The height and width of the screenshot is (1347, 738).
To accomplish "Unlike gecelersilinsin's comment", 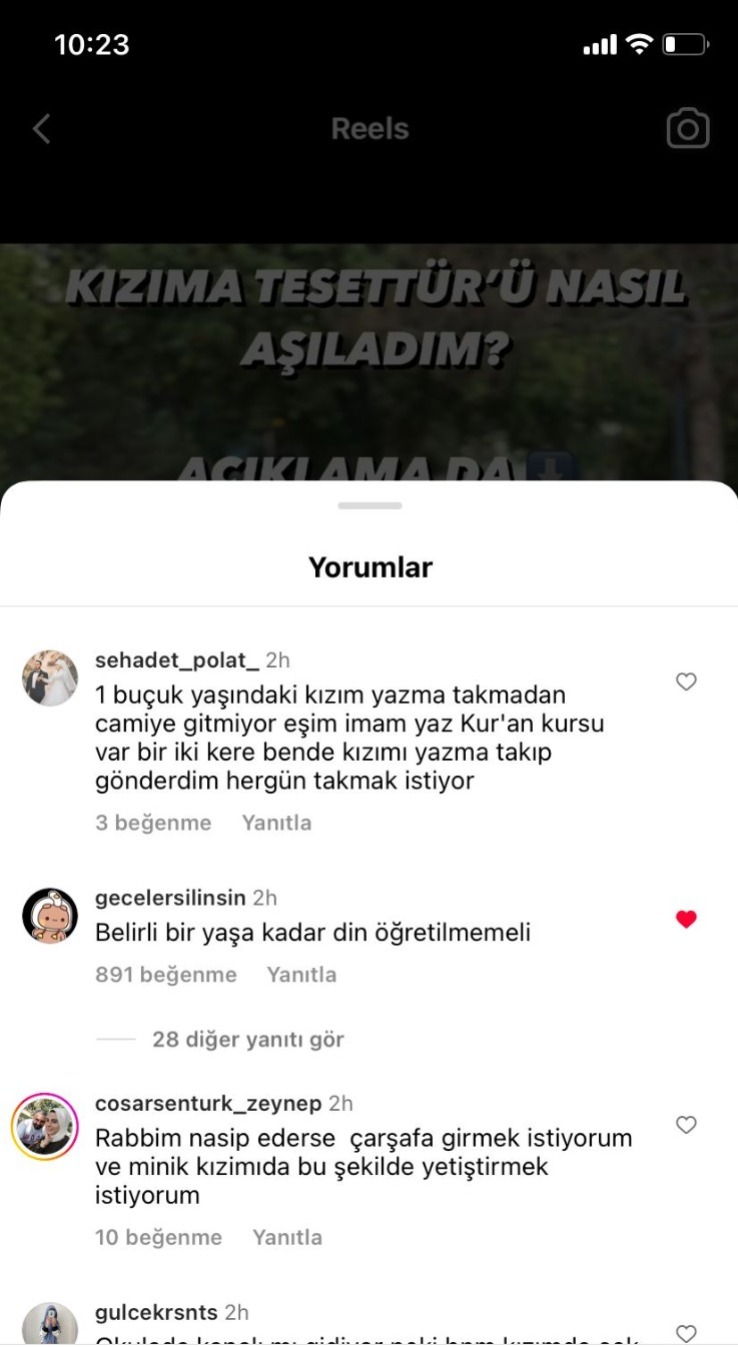I will pyautogui.click(x=686, y=919).
